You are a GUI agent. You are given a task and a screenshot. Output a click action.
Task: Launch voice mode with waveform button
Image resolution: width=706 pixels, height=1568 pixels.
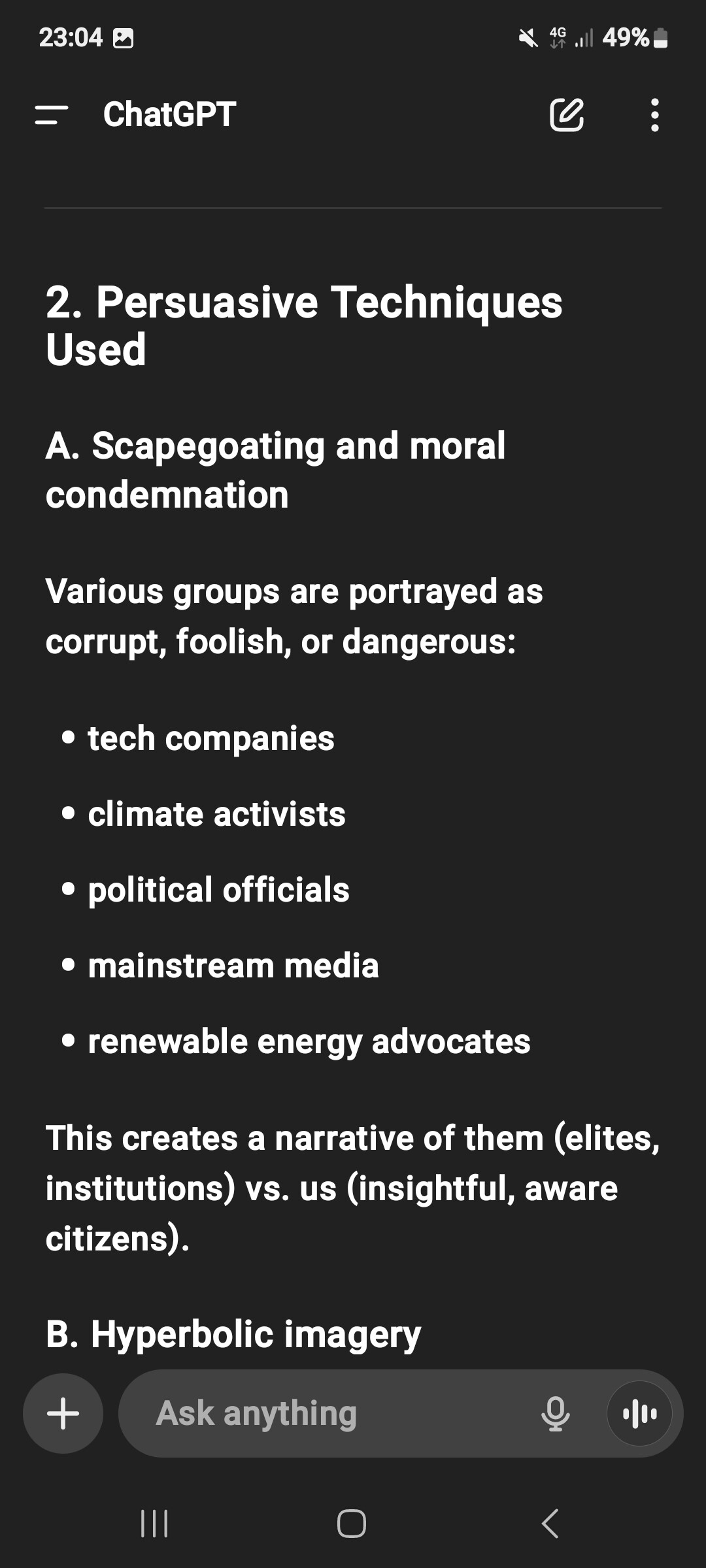click(639, 1414)
